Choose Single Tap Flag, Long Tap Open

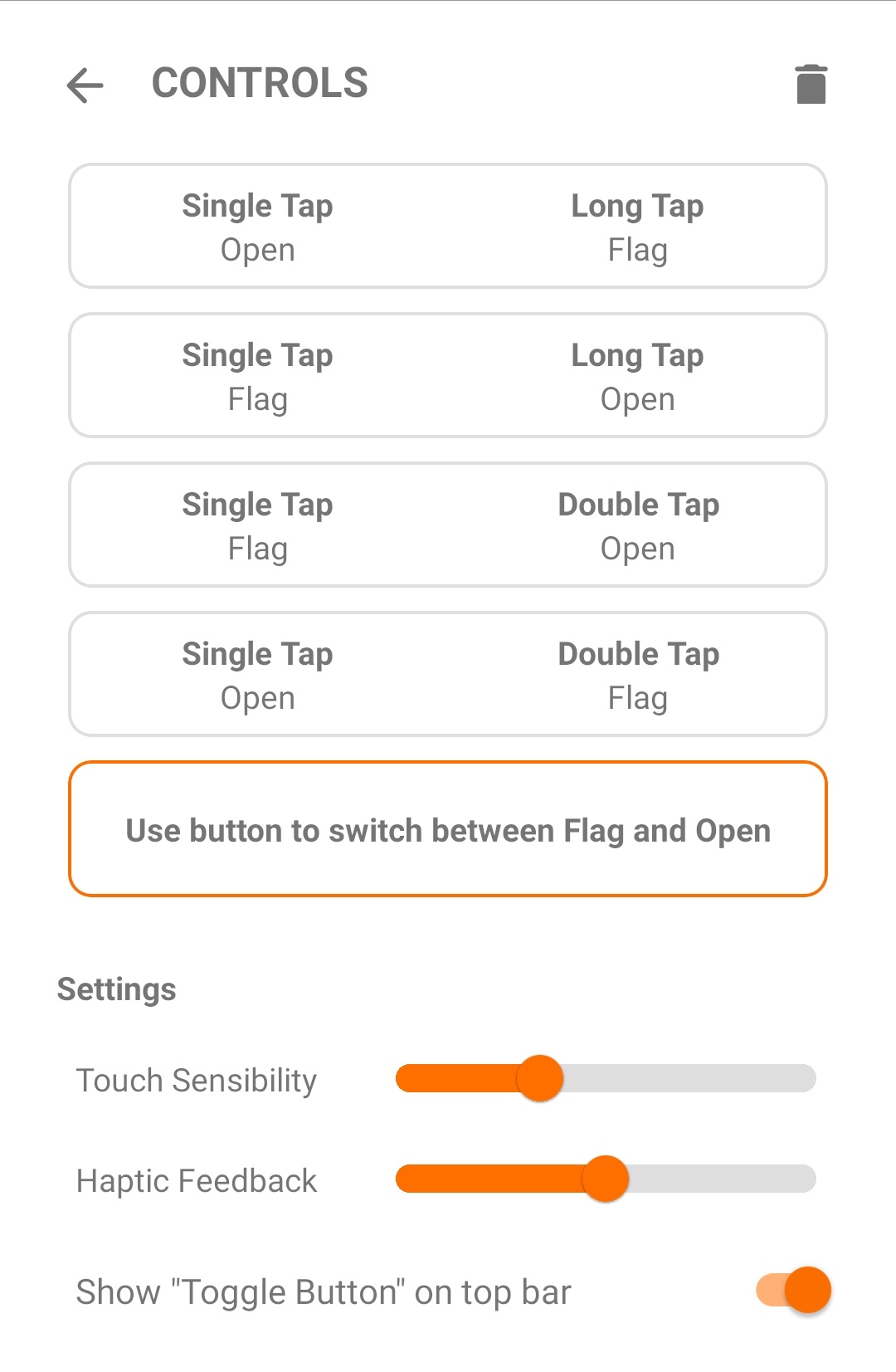pos(448,376)
